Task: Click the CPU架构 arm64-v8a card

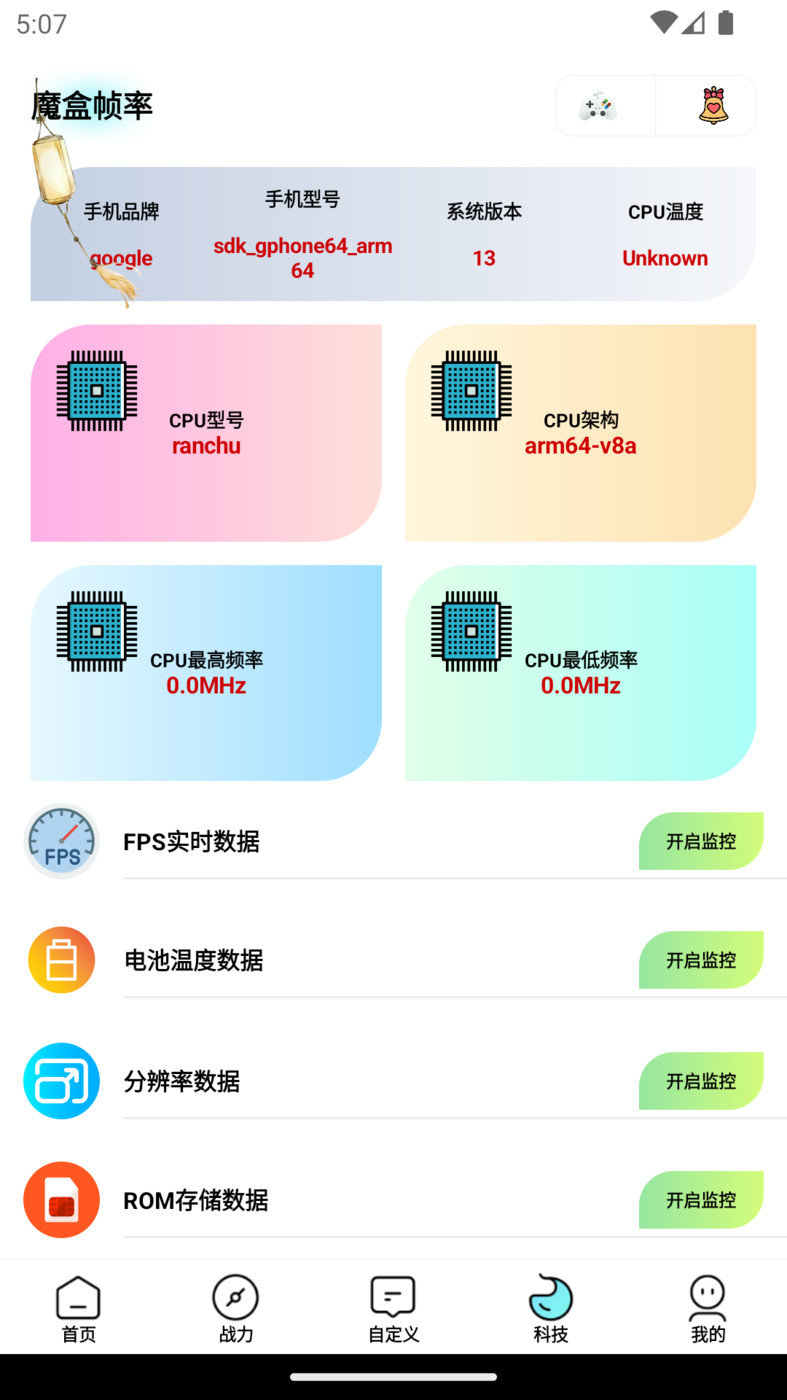Action: pos(580,432)
